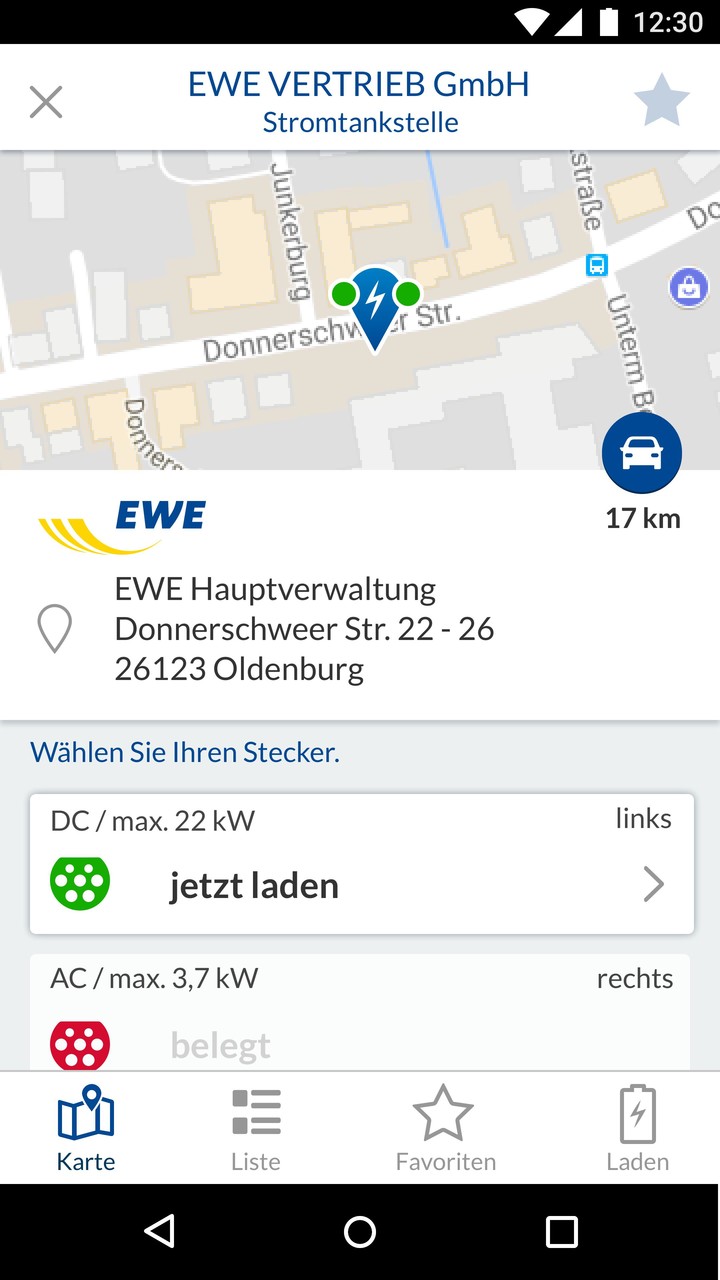Open the Laden tab
The image size is (720, 1280).
click(637, 1128)
